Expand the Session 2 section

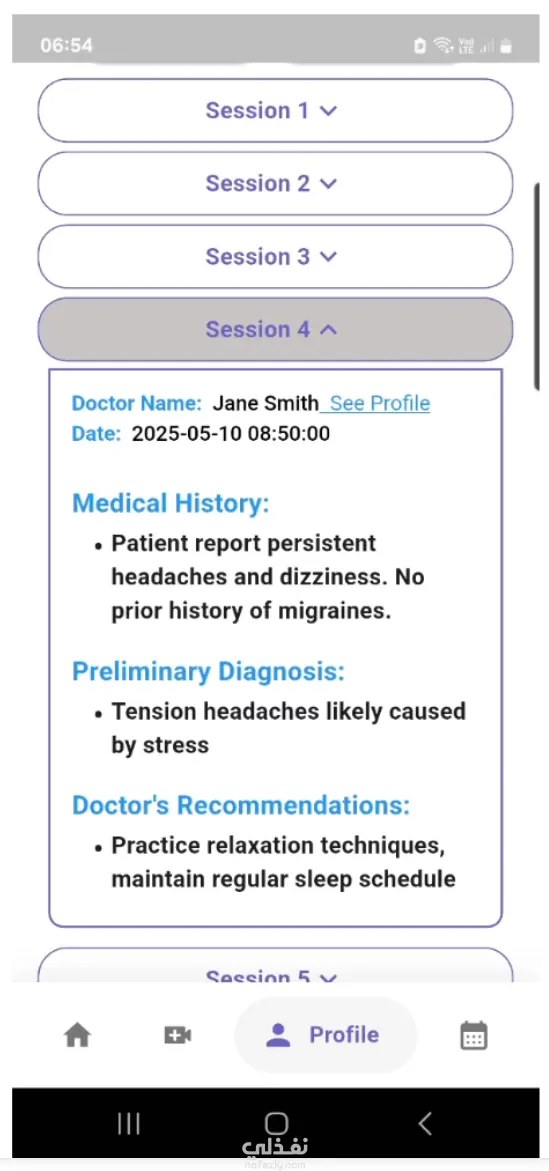pyautogui.click(x=275, y=184)
